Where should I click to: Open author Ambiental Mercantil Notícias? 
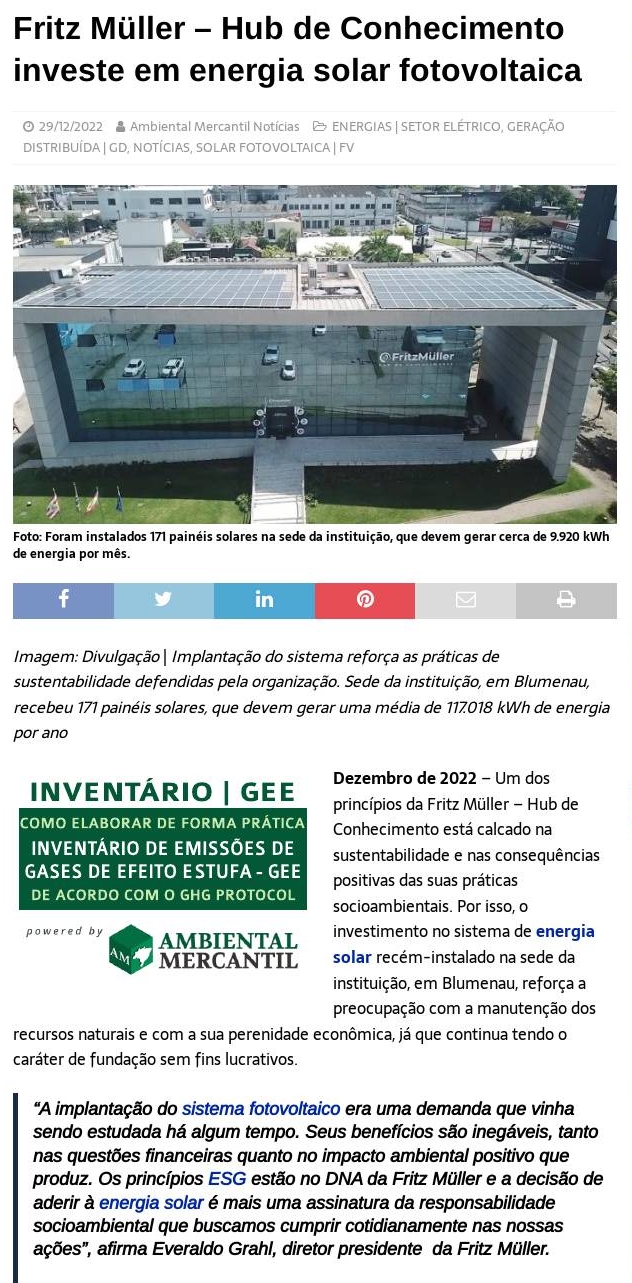point(214,127)
